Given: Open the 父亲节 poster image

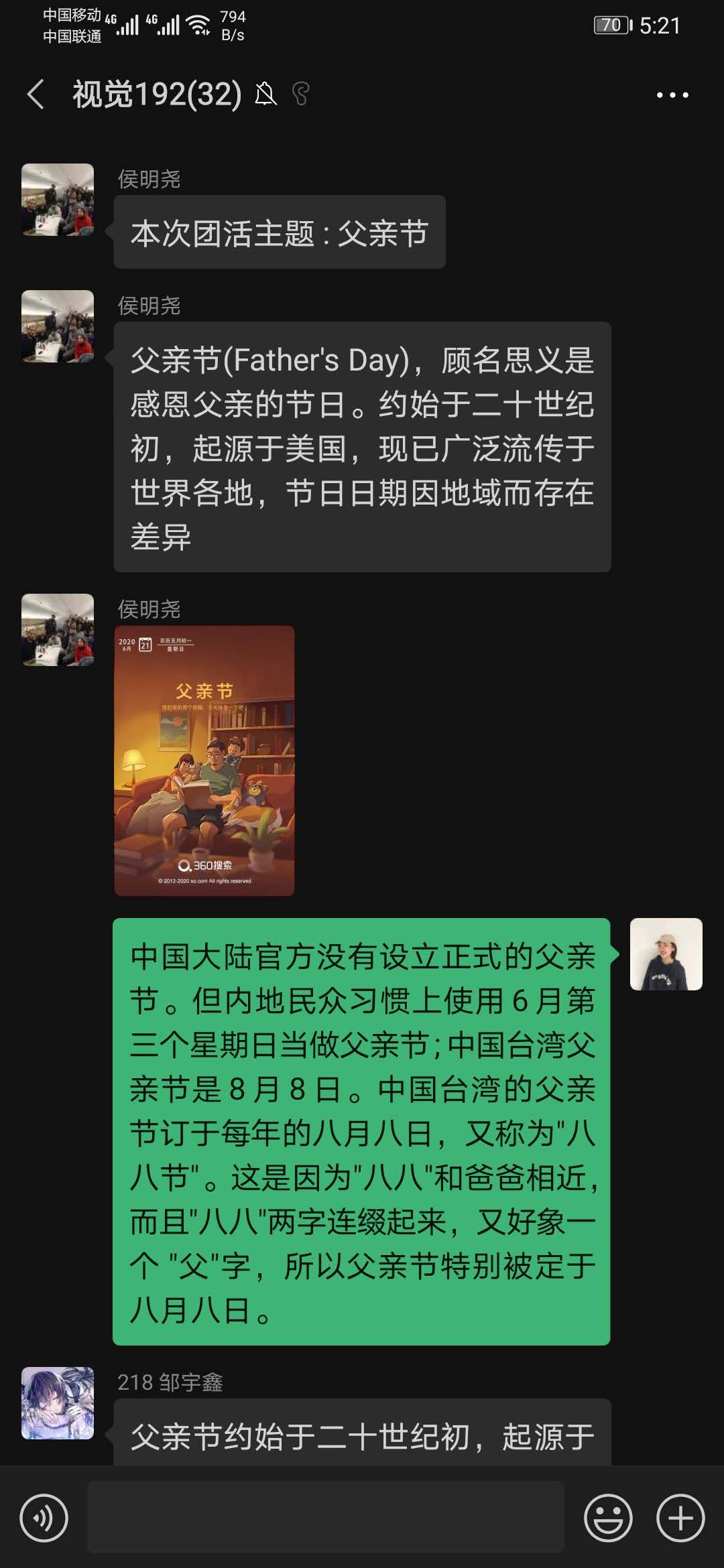Looking at the screenshot, I should (x=204, y=761).
